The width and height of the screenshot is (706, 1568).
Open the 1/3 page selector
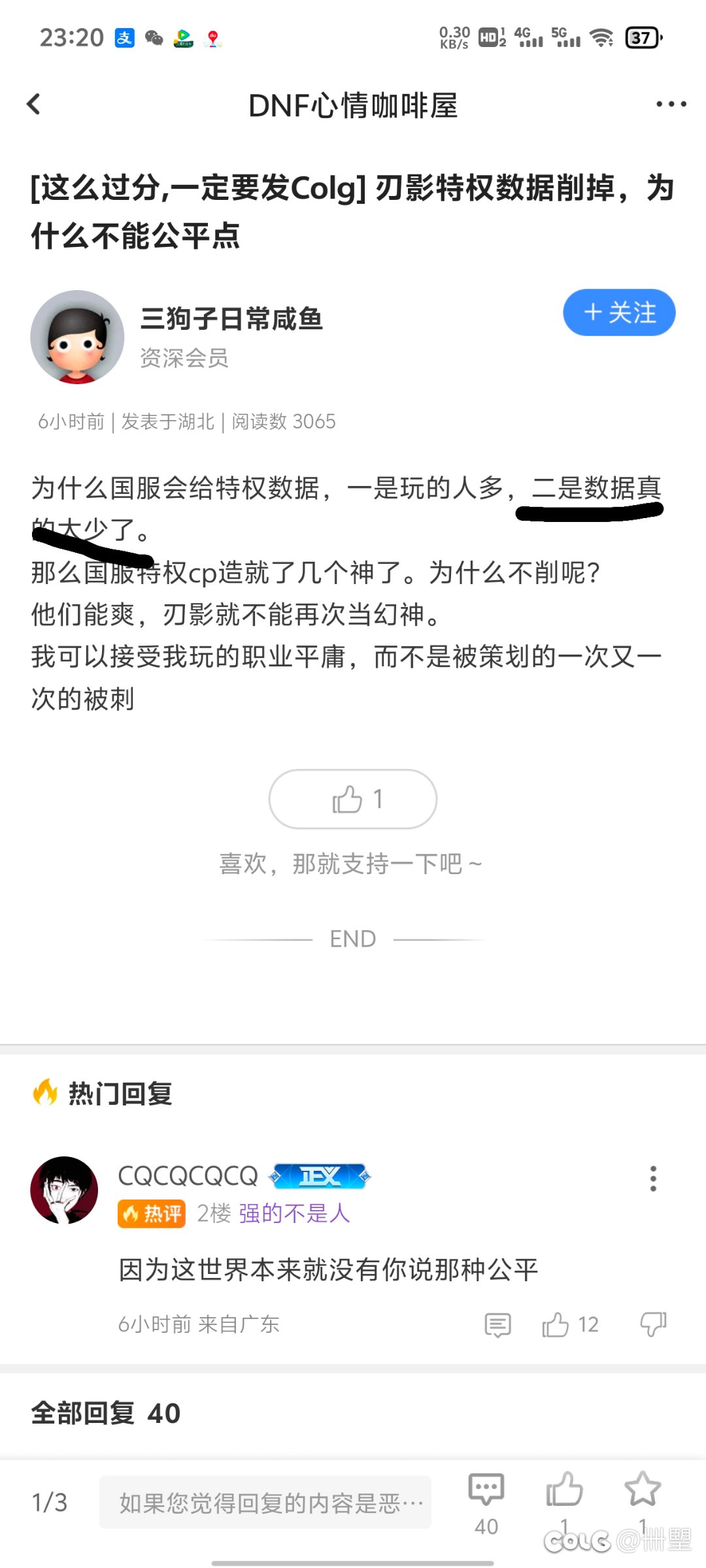point(50,1503)
